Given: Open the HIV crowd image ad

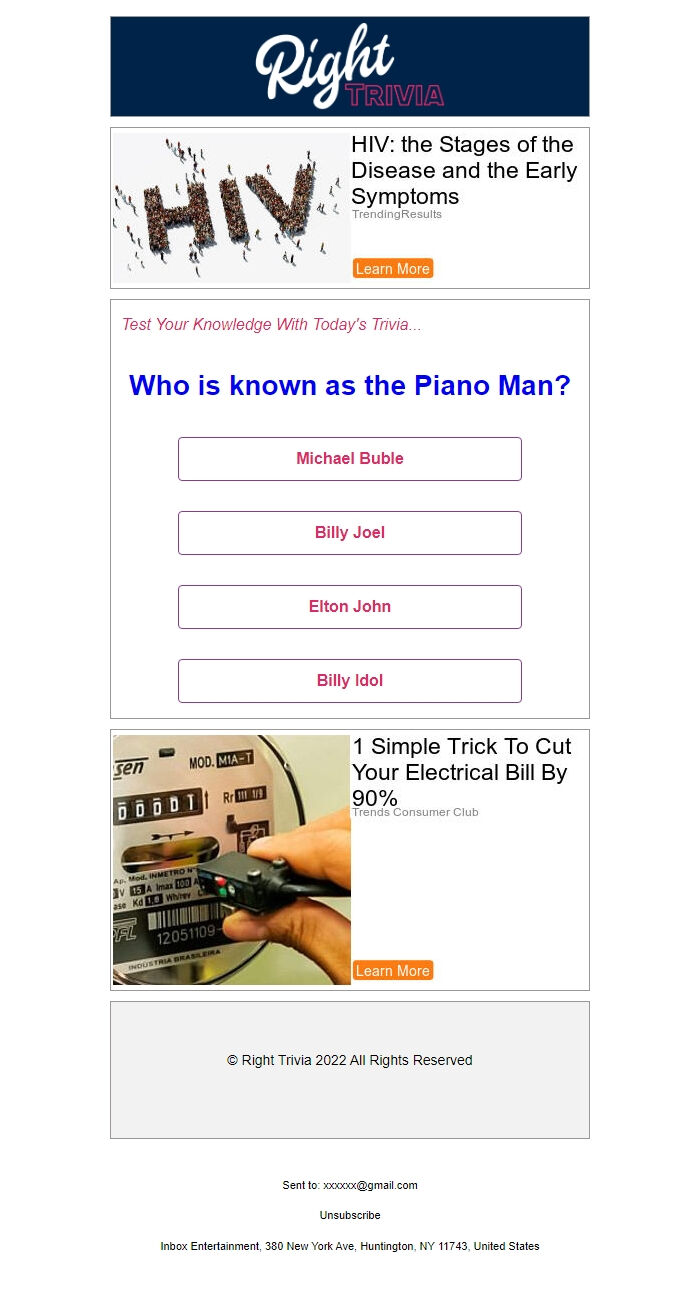Looking at the screenshot, I should pyautogui.click(x=232, y=208).
